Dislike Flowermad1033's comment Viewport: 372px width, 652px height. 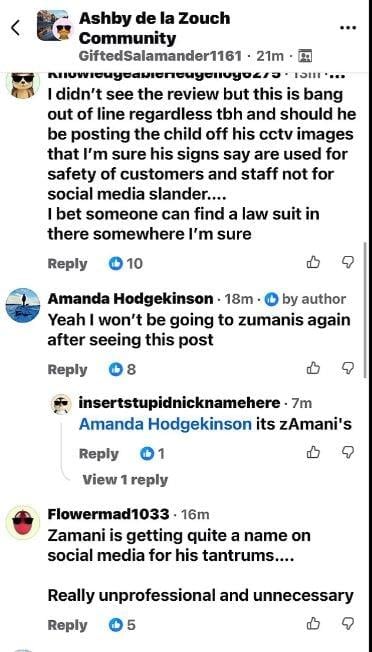[x=347, y=623]
